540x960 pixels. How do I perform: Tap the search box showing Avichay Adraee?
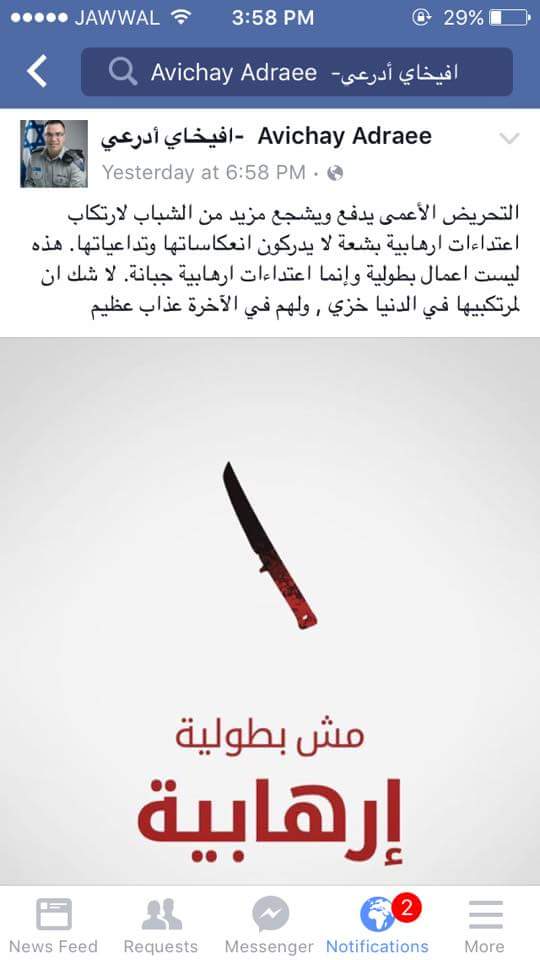(296, 72)
